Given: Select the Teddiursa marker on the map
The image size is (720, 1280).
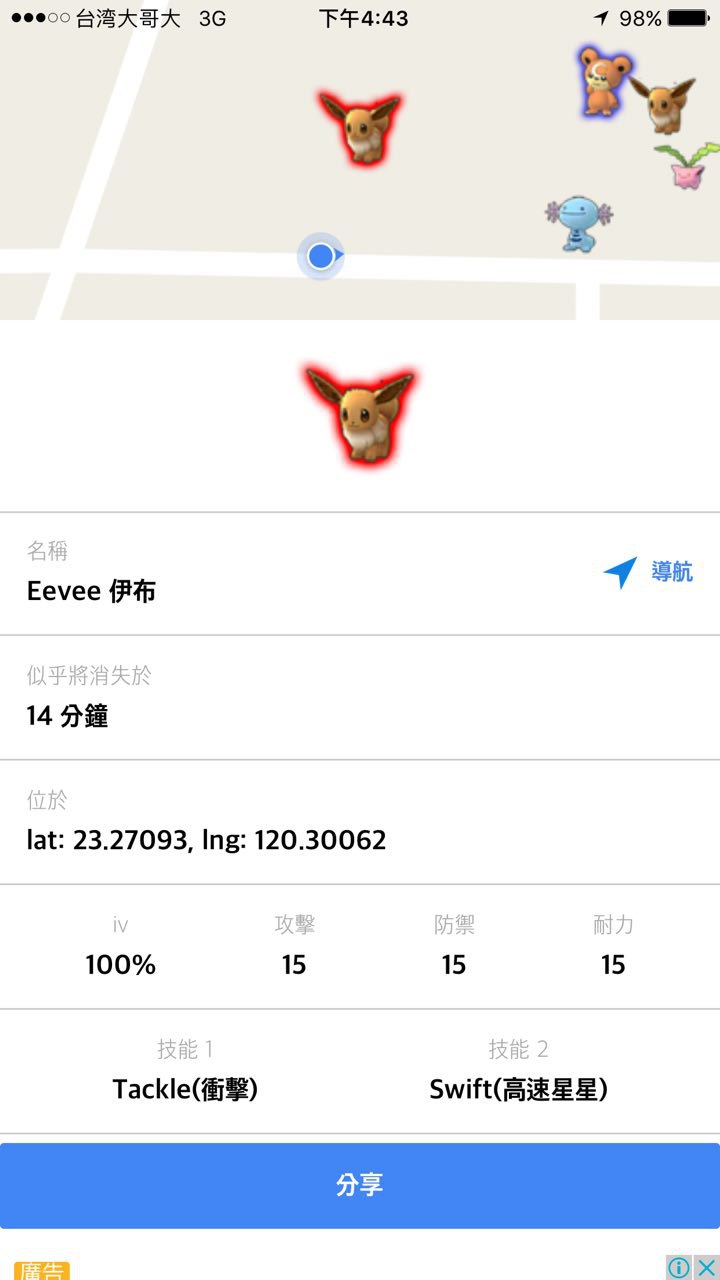Looking at the screenshot, I should [x=601, y=81].
